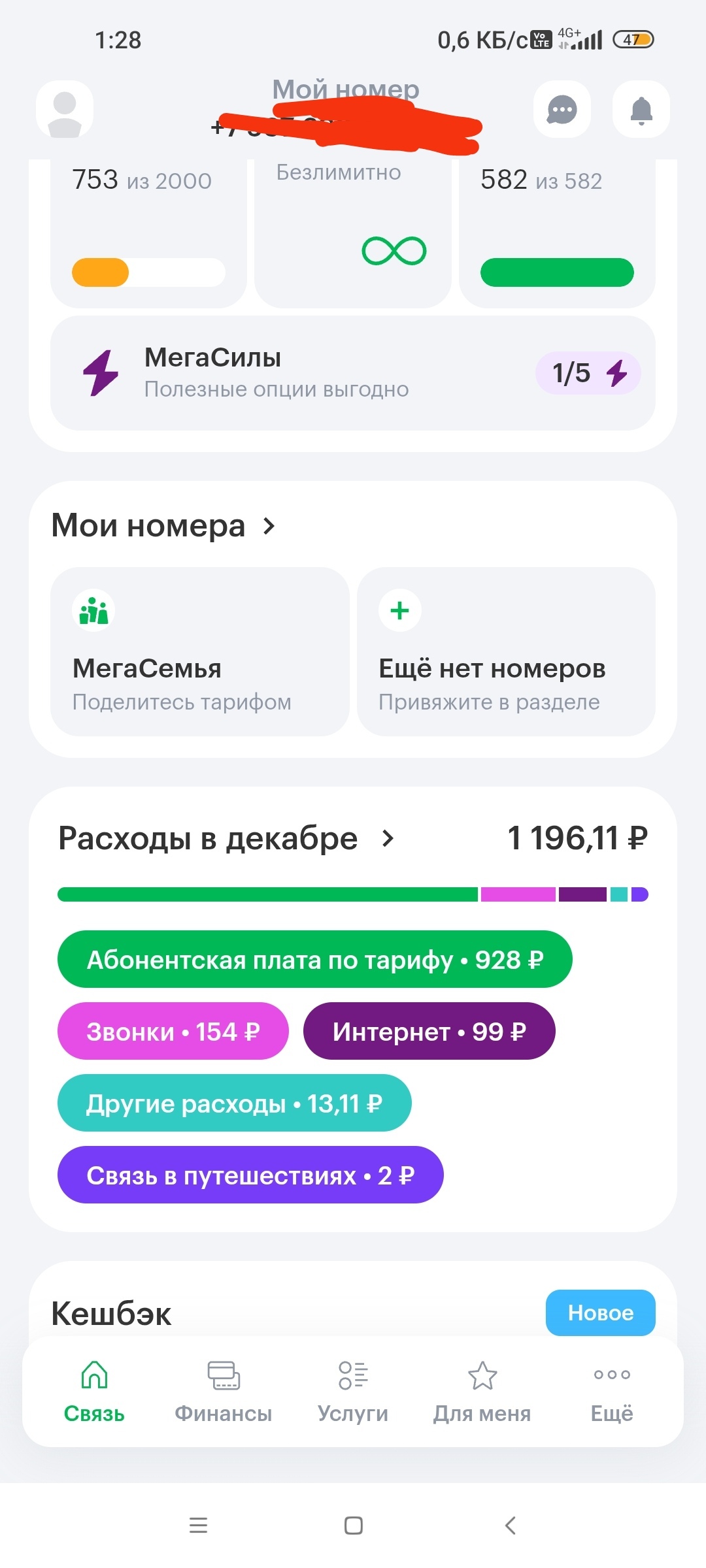Viewport: 706px width, 1568px height.
Task: Open the 753 из 2000 balance card
Action: coord(148,233)
